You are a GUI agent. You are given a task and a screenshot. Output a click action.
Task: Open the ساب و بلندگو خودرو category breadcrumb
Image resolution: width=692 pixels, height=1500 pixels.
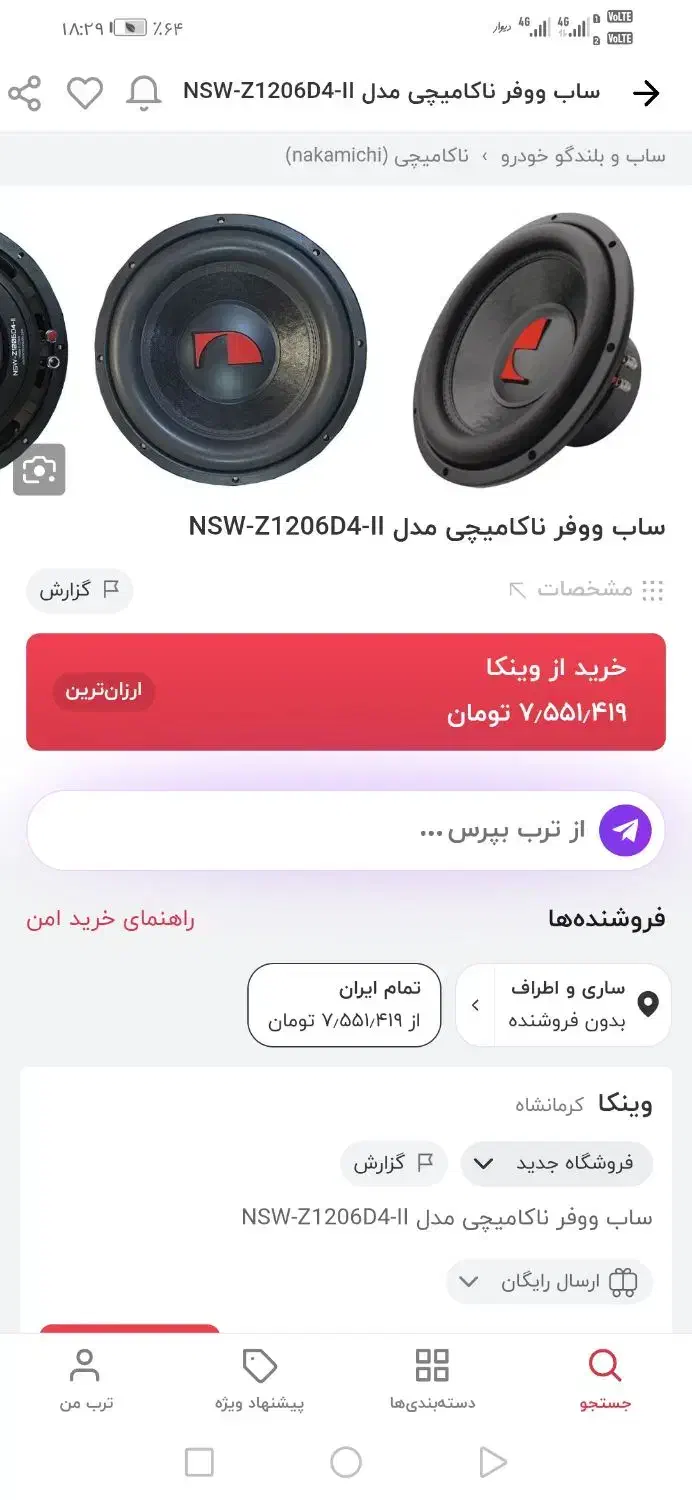582,156
